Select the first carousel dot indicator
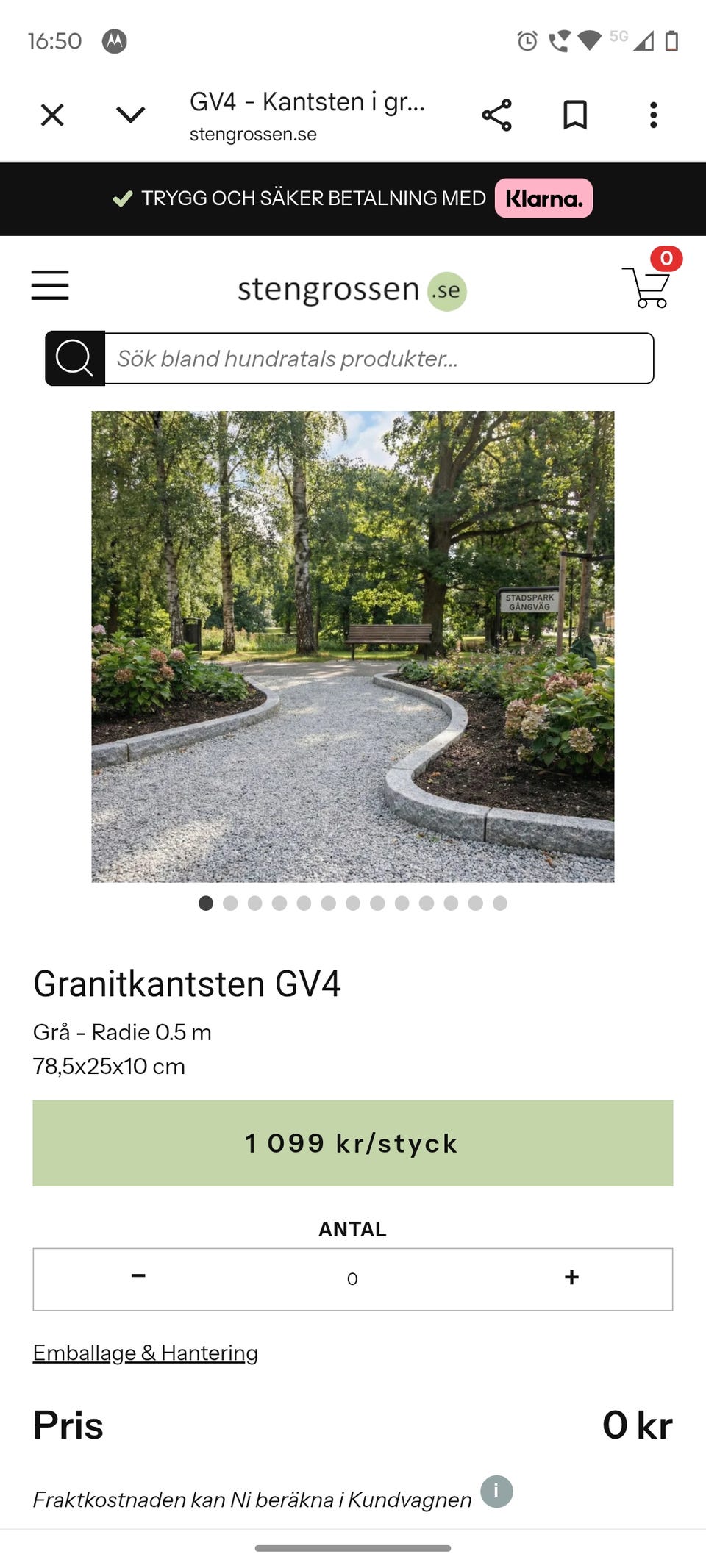706x1568 pixels. point(206,904)
